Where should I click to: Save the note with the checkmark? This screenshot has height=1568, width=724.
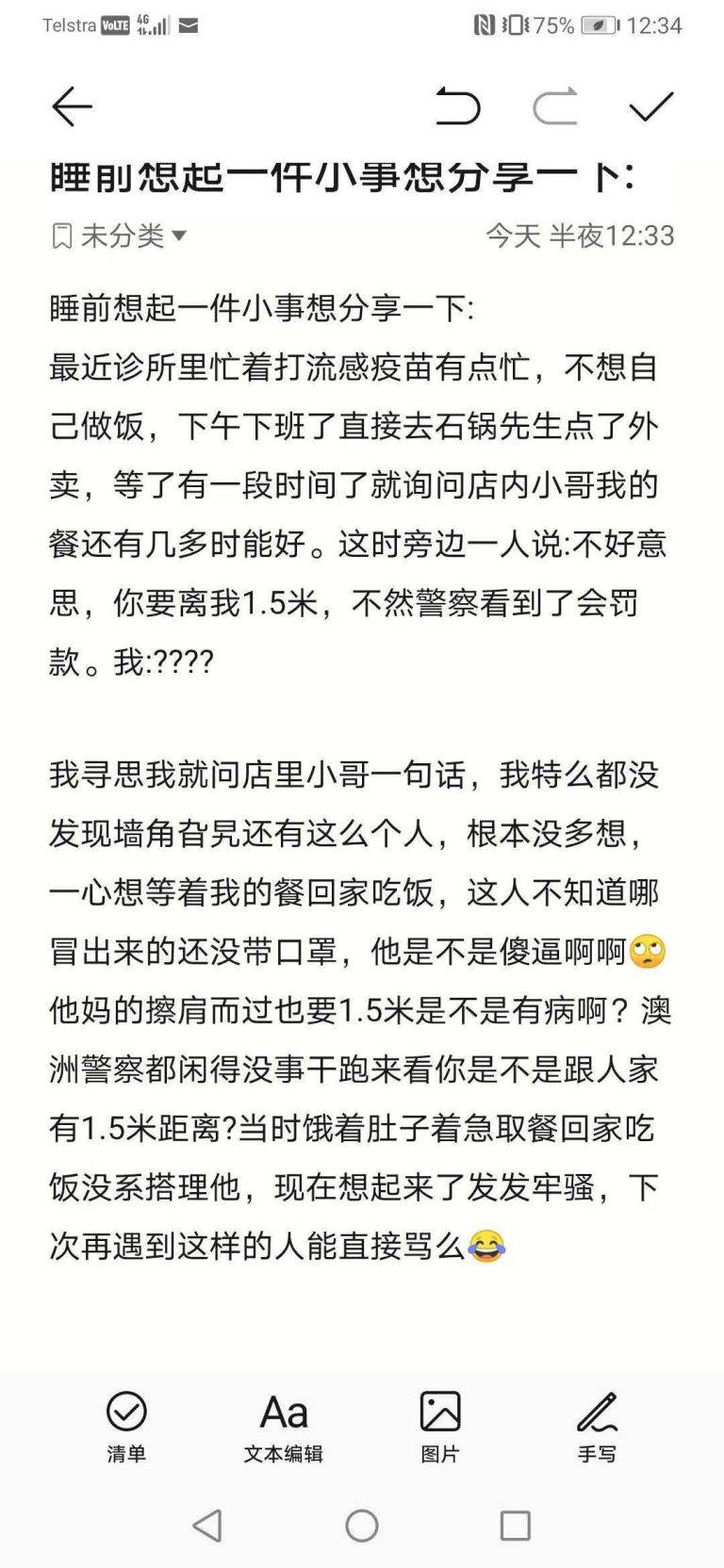tap(650, 106)
